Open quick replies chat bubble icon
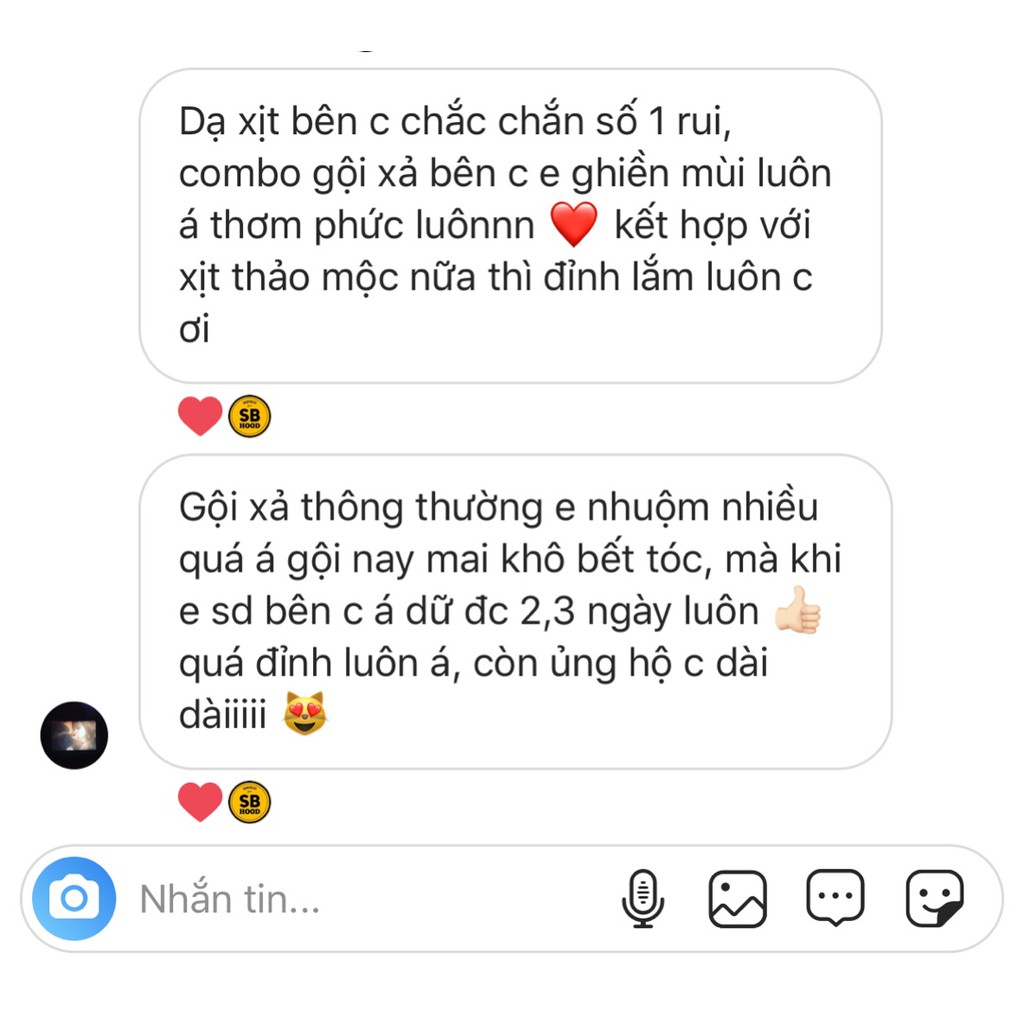 click(x=836, y=897)
